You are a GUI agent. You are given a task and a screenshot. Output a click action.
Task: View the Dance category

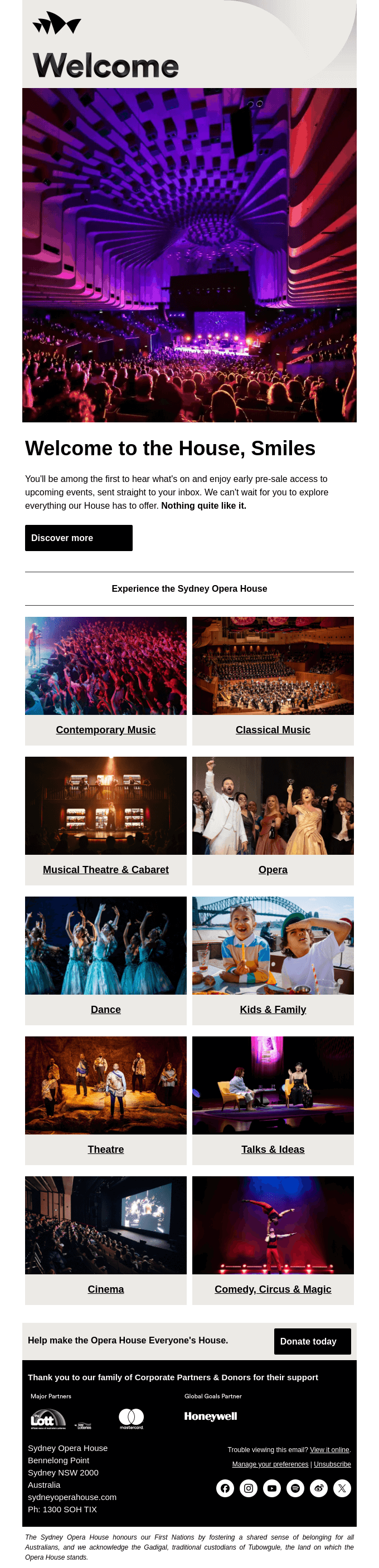pyautogui.click(x=105, y=1009)
